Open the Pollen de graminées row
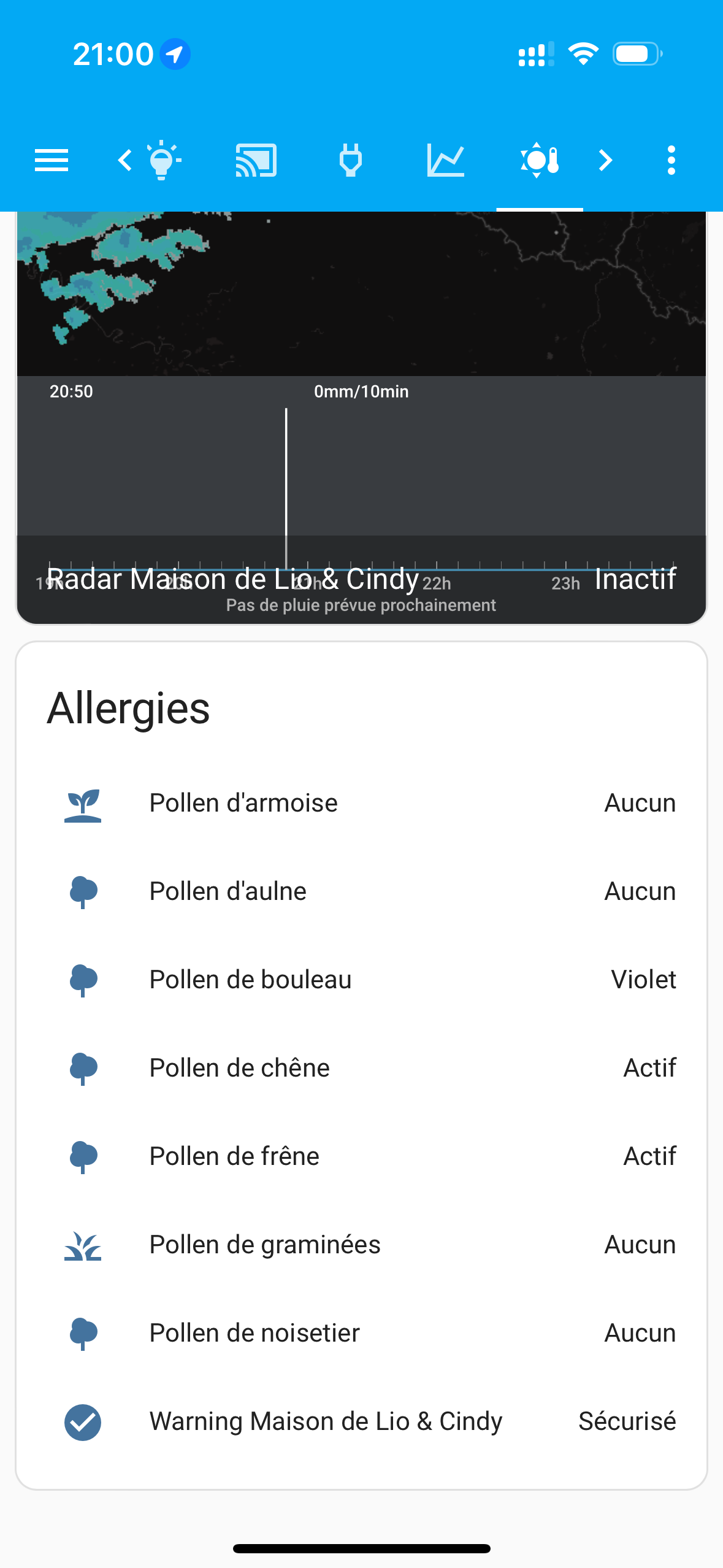Image resolution: width=723 pixels, height=1568 pixels. coord(361,1245)
